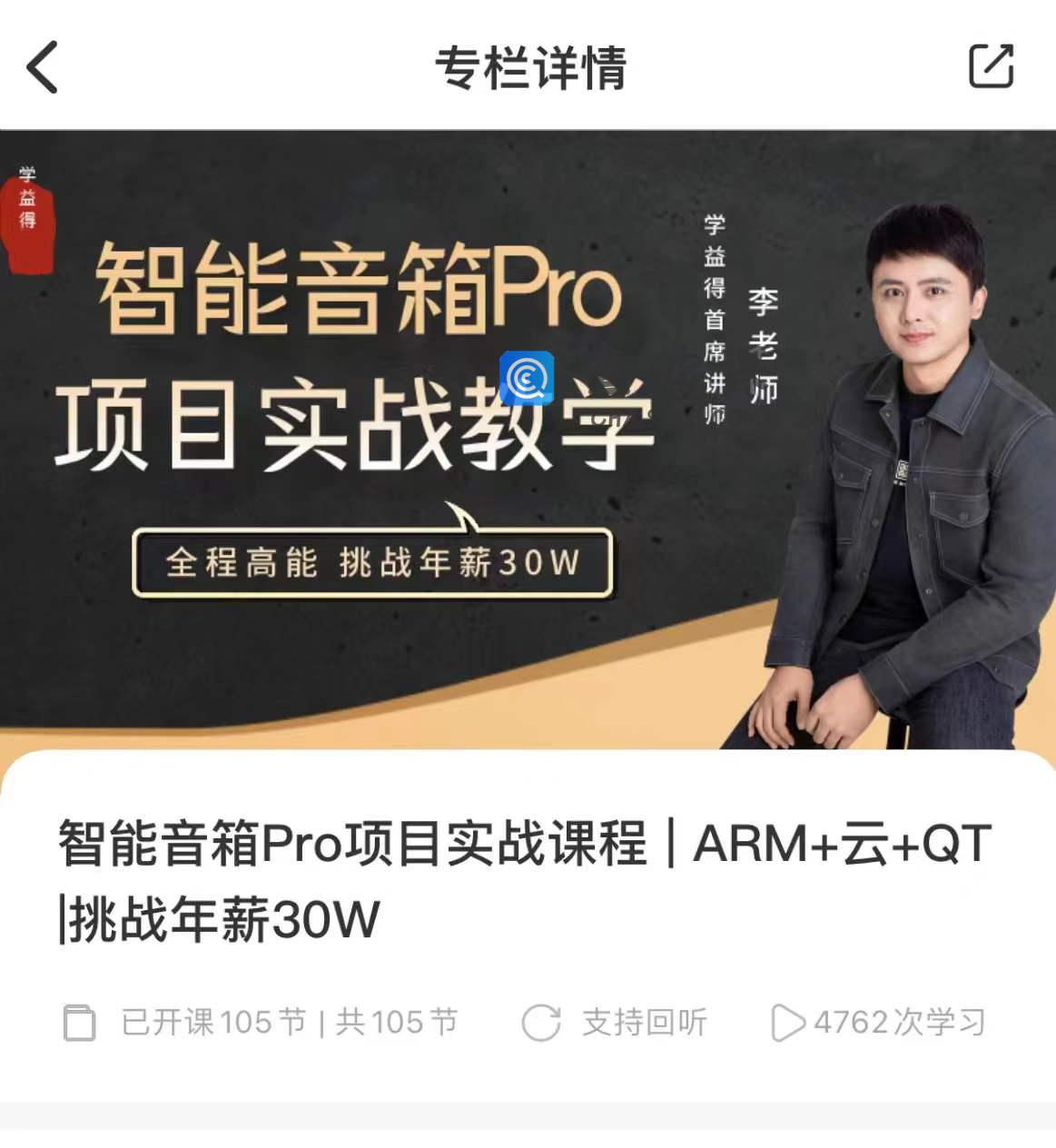The height and width of the screenshot is (1148, 1056).
Task: Go back from the 专栏详情 page
Action: pyautogui.click(x=43, y=67)
